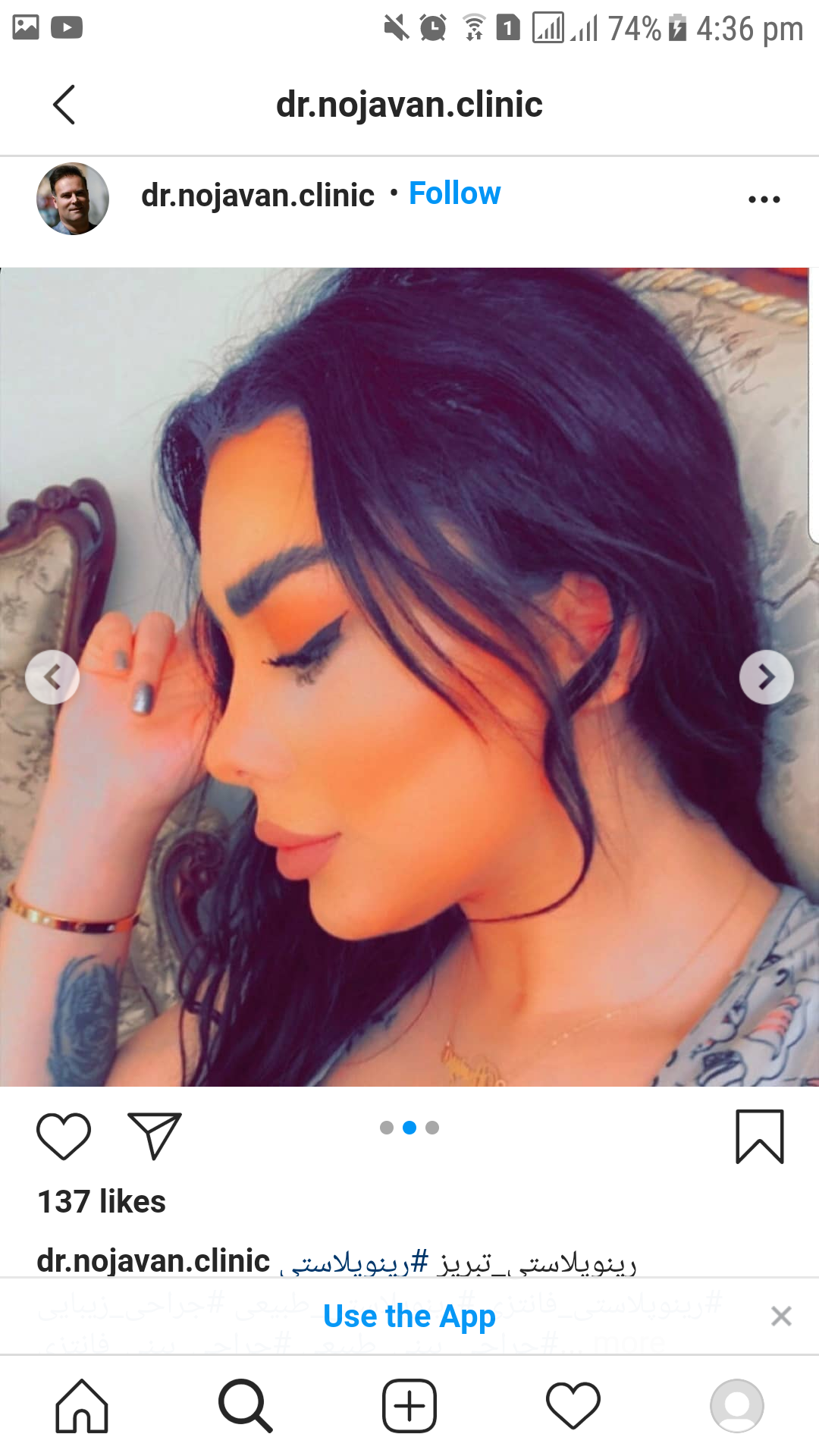The width and height of the screenshot is (819, 1456).
Task: Create a new post with plus icon
Action: pyautogui.click(x=409, y=1406)
